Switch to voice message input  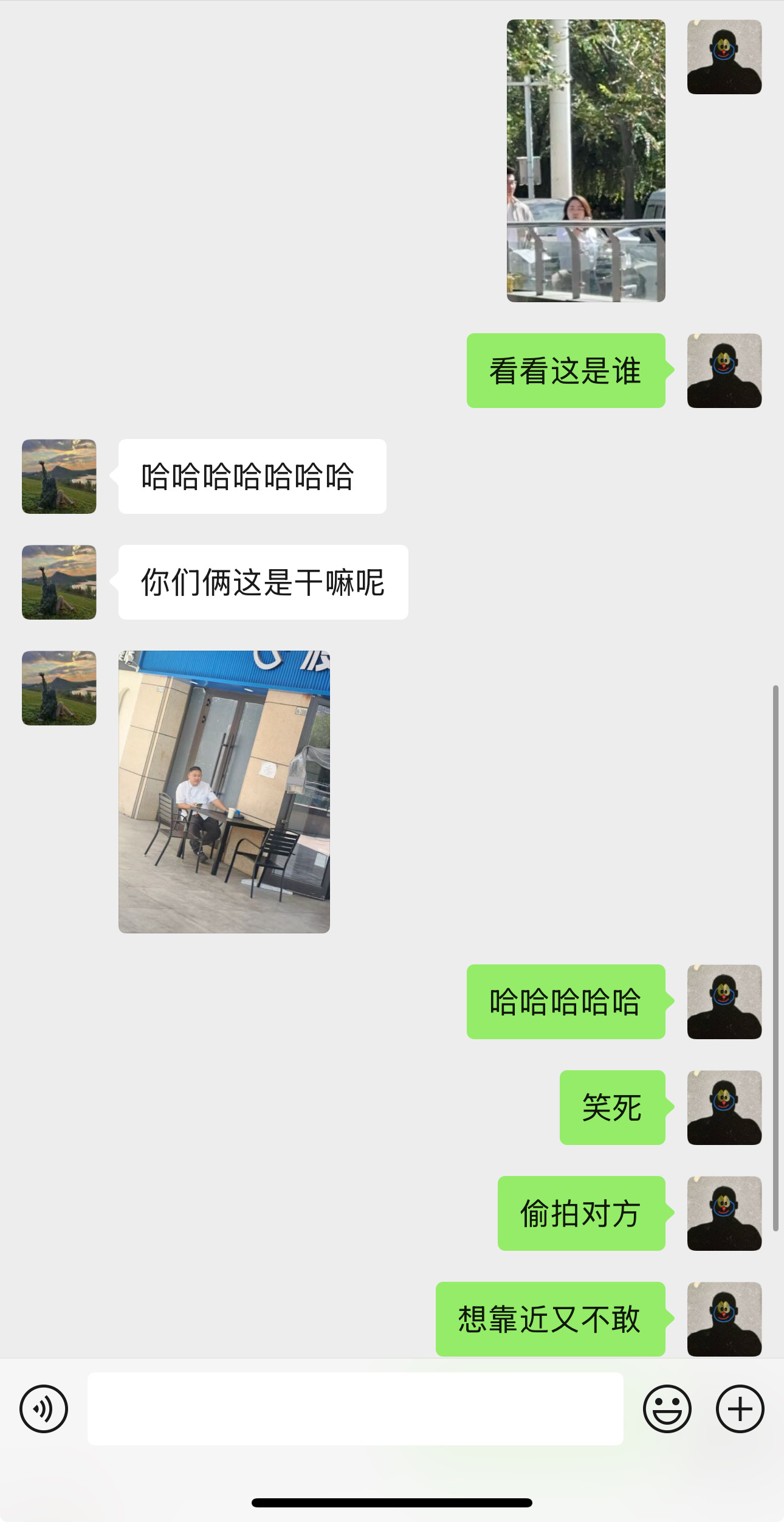44,1408
